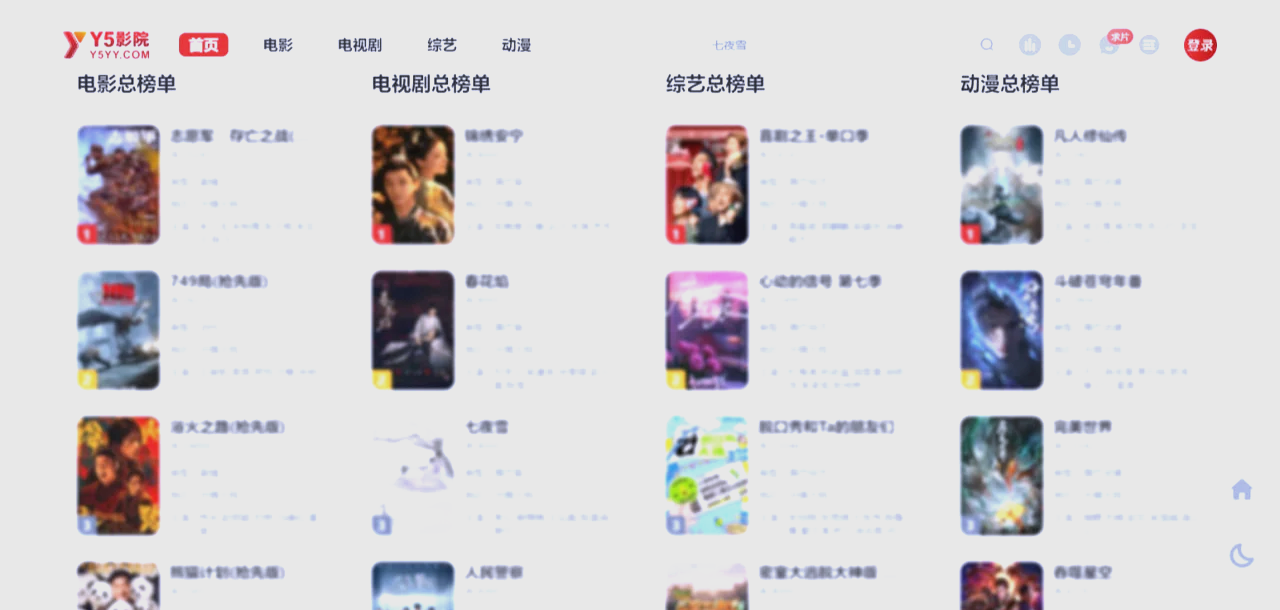The image size is (1280, 610).
Task: Open the anime 完美世界
Action: click(1082, 427)
